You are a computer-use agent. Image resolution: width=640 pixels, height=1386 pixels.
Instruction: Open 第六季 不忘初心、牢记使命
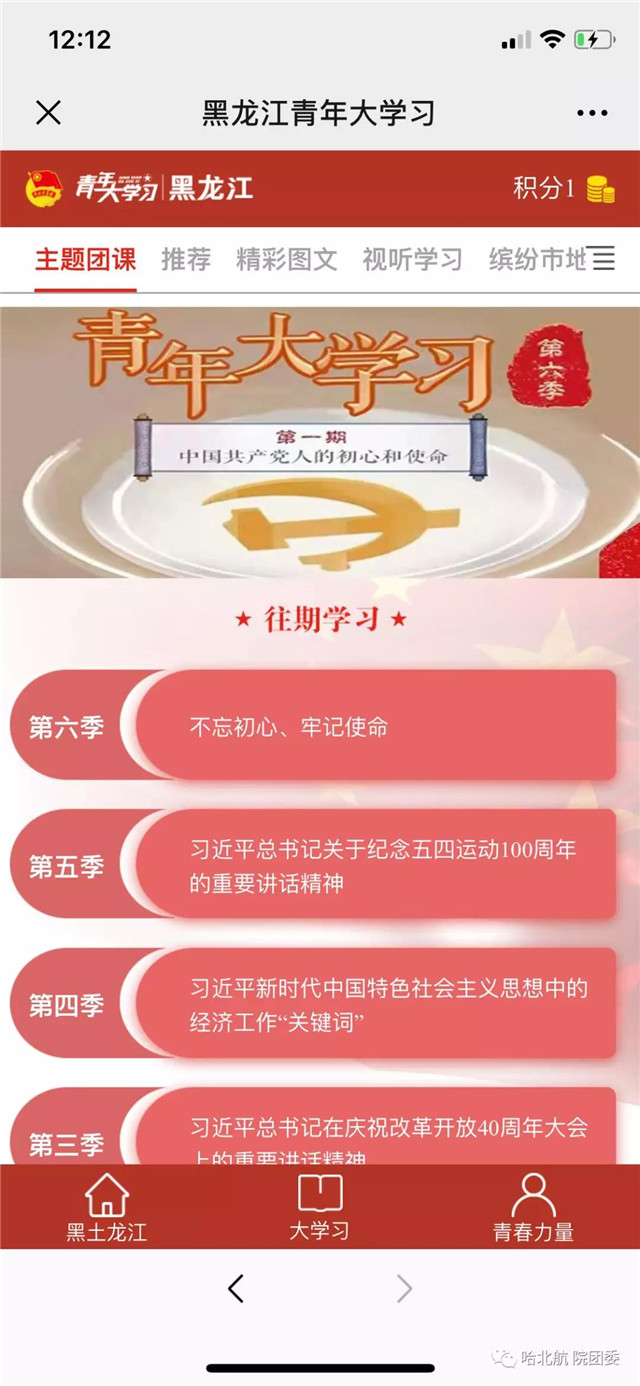[x=374, y=726]
